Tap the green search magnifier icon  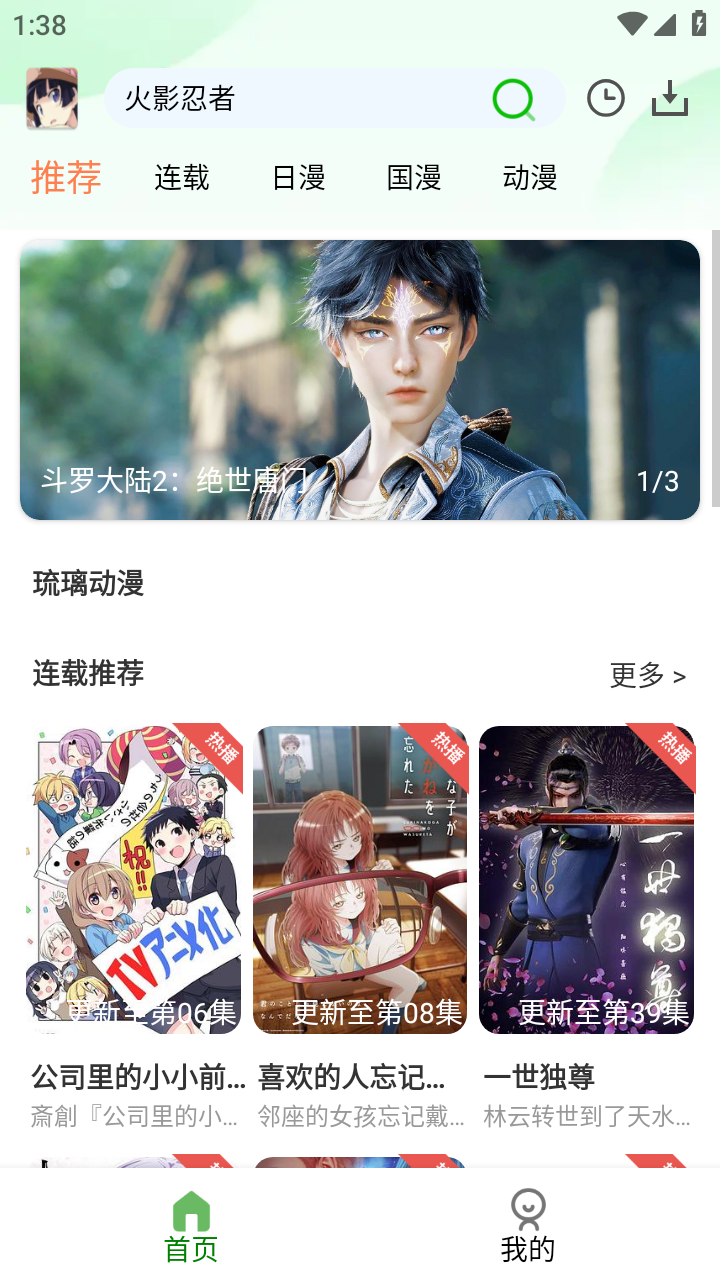pyautogui.click(x=514, y=99)
